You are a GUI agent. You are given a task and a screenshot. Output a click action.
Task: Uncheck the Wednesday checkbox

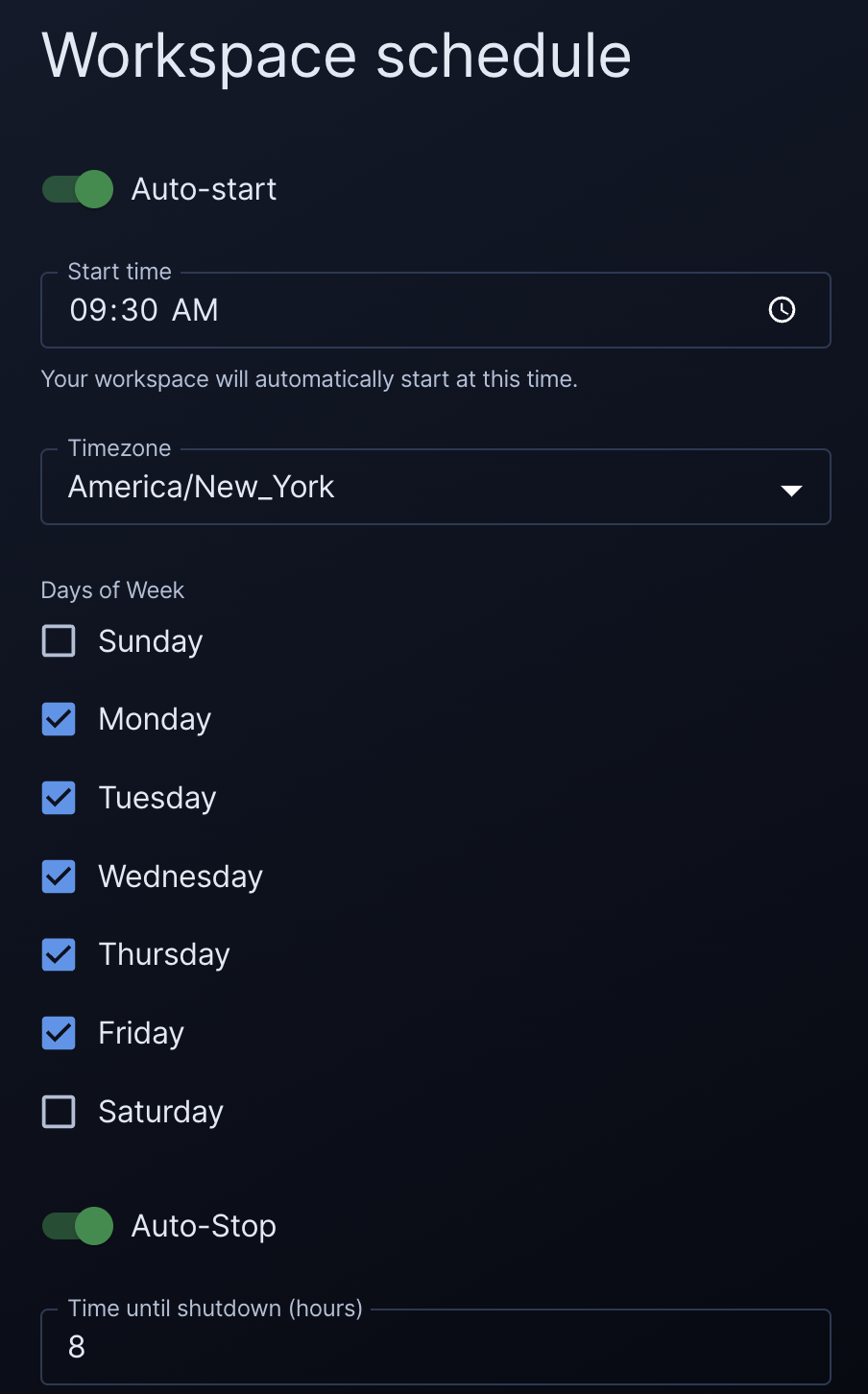pos(58,876)
